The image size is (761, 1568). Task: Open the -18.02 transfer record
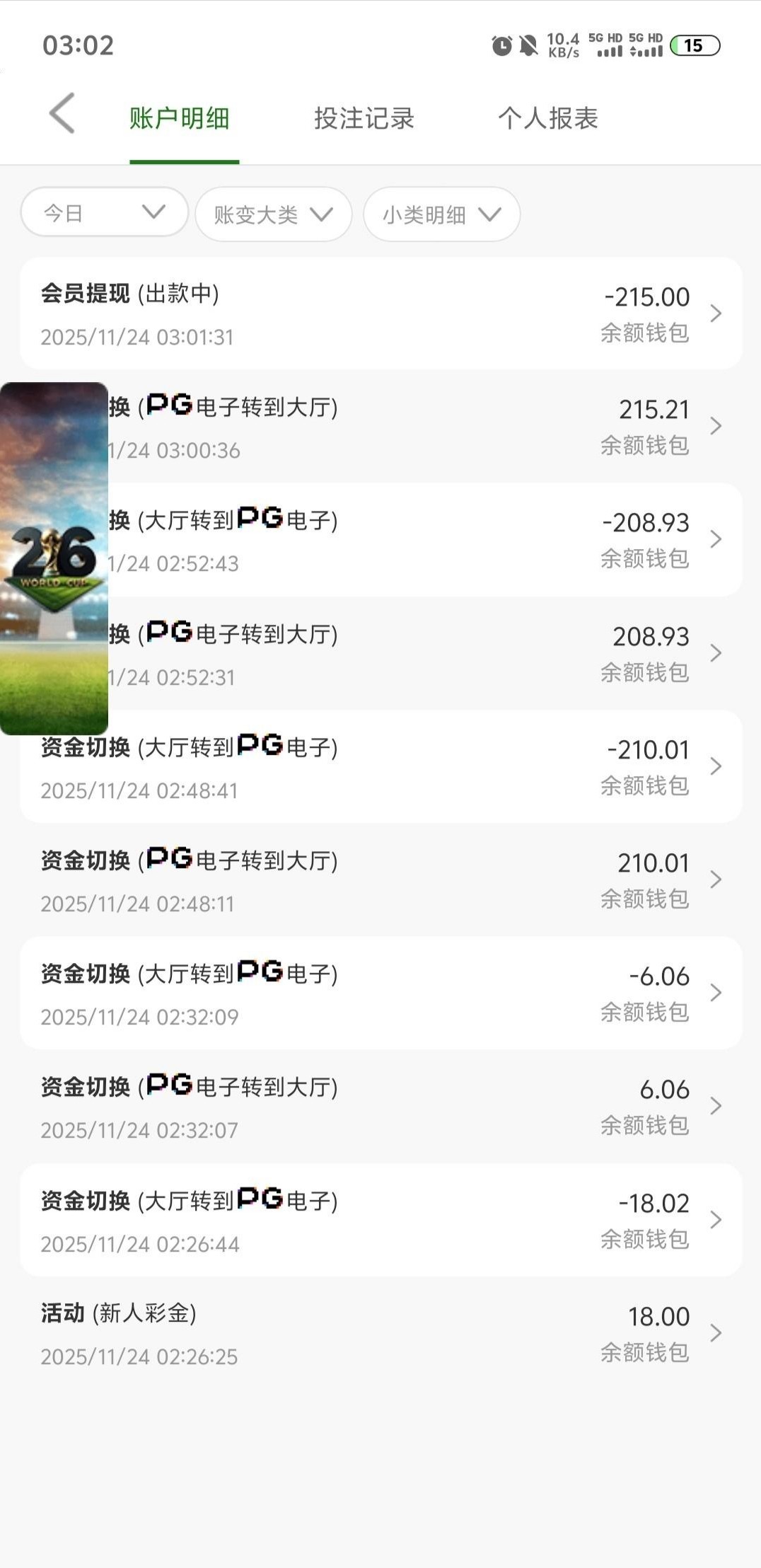click(x=380, y=1220)
